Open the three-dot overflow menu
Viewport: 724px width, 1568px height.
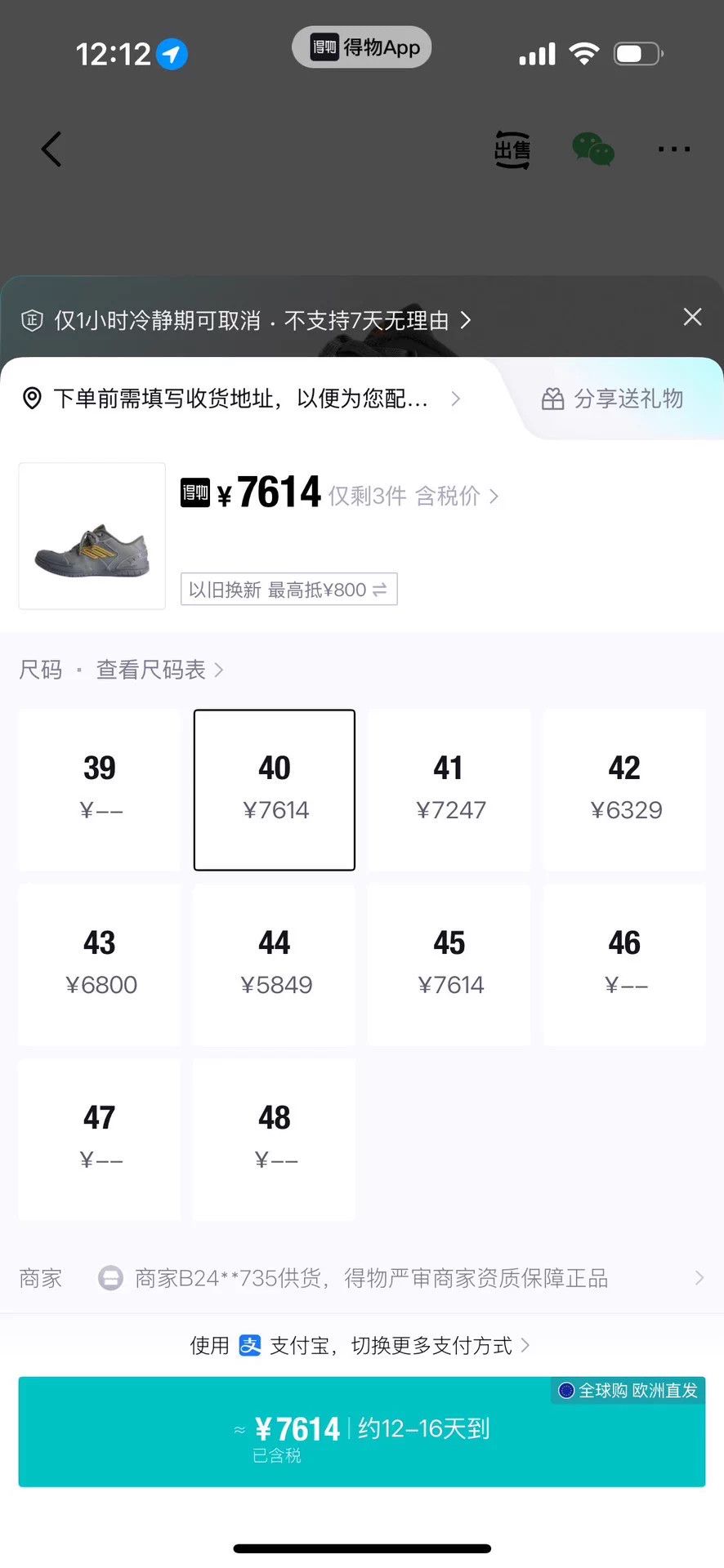674,149
